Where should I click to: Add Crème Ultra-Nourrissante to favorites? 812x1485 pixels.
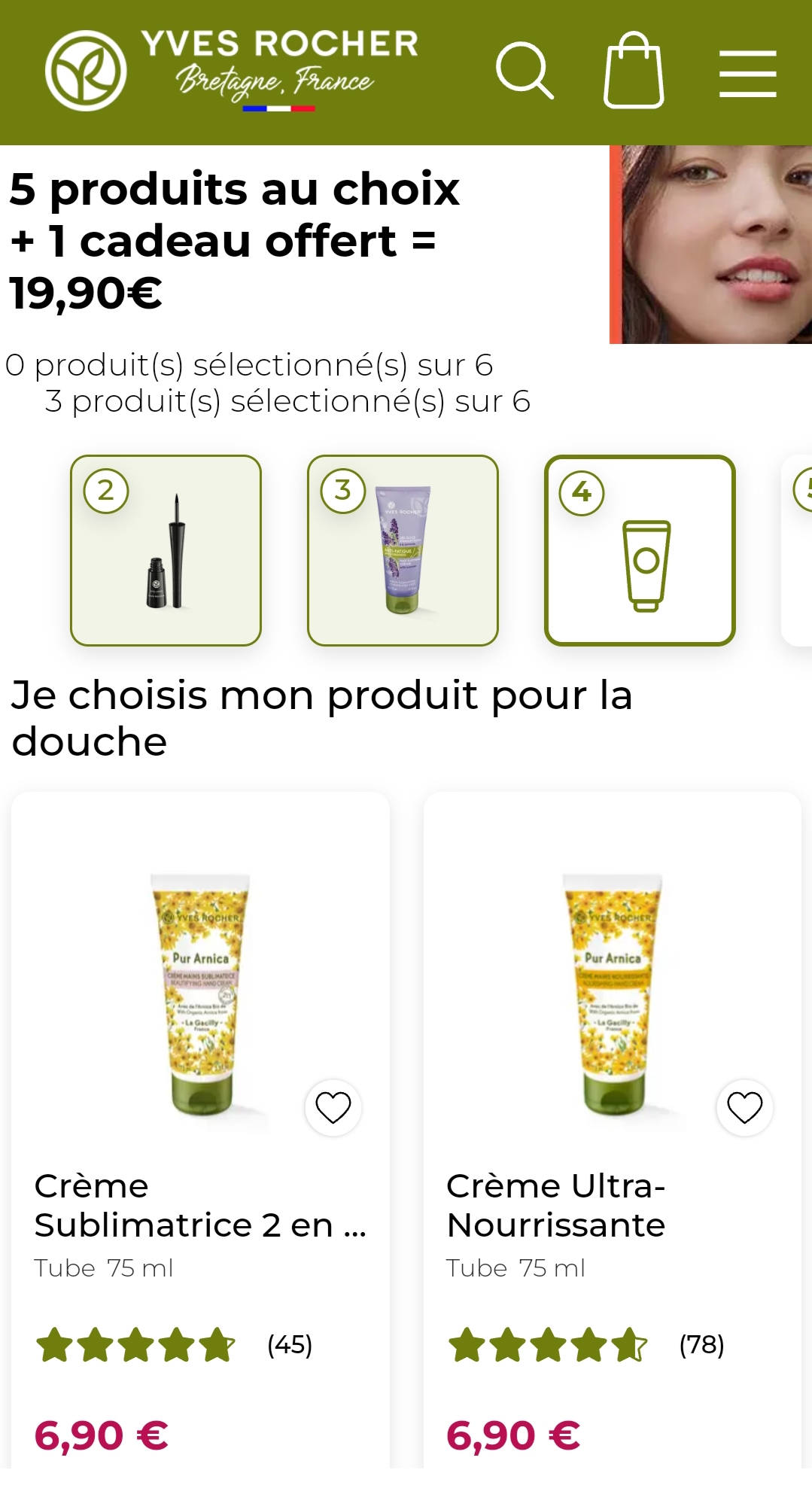pos(744,1108)
